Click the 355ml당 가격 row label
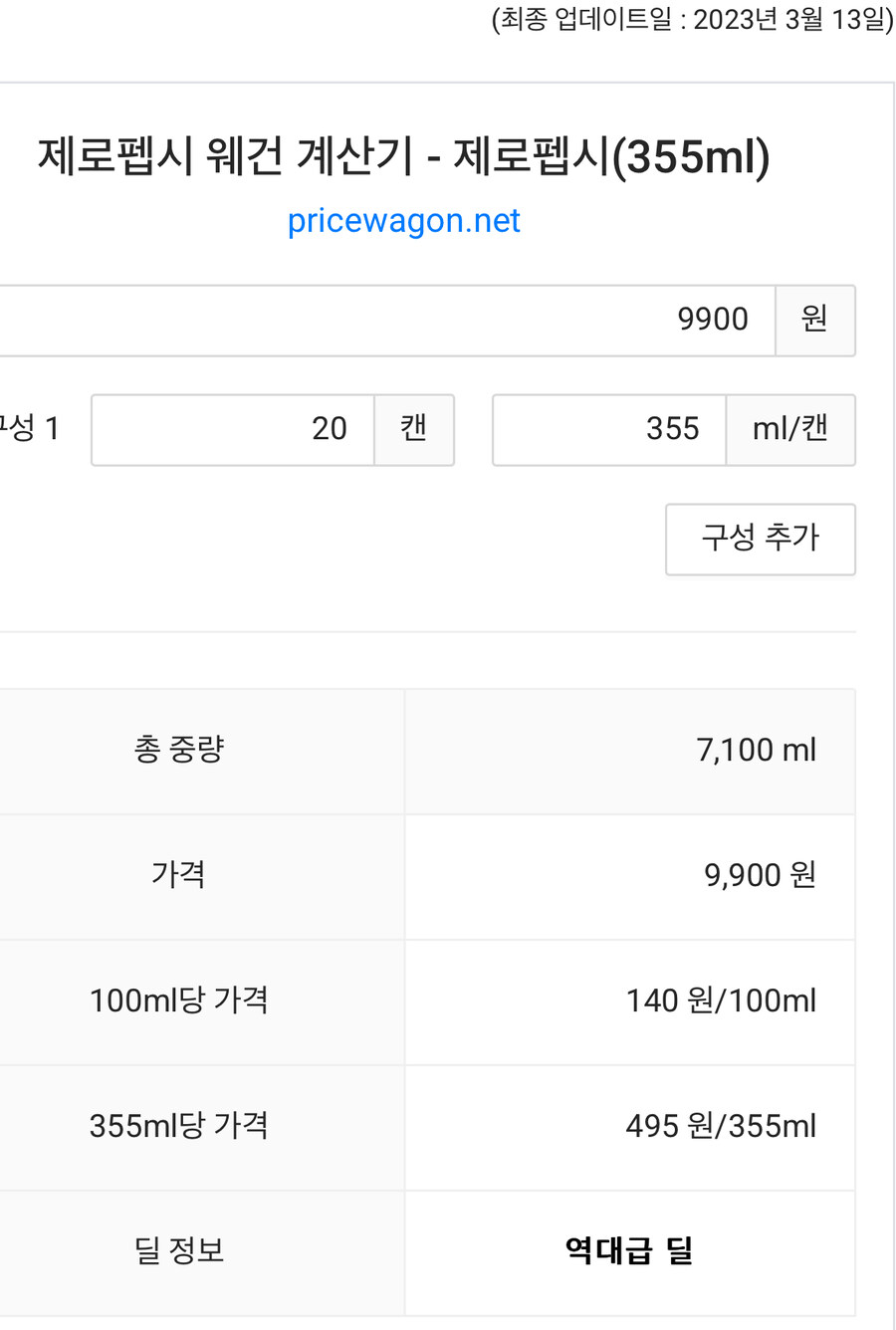 tap(179, 1125)
